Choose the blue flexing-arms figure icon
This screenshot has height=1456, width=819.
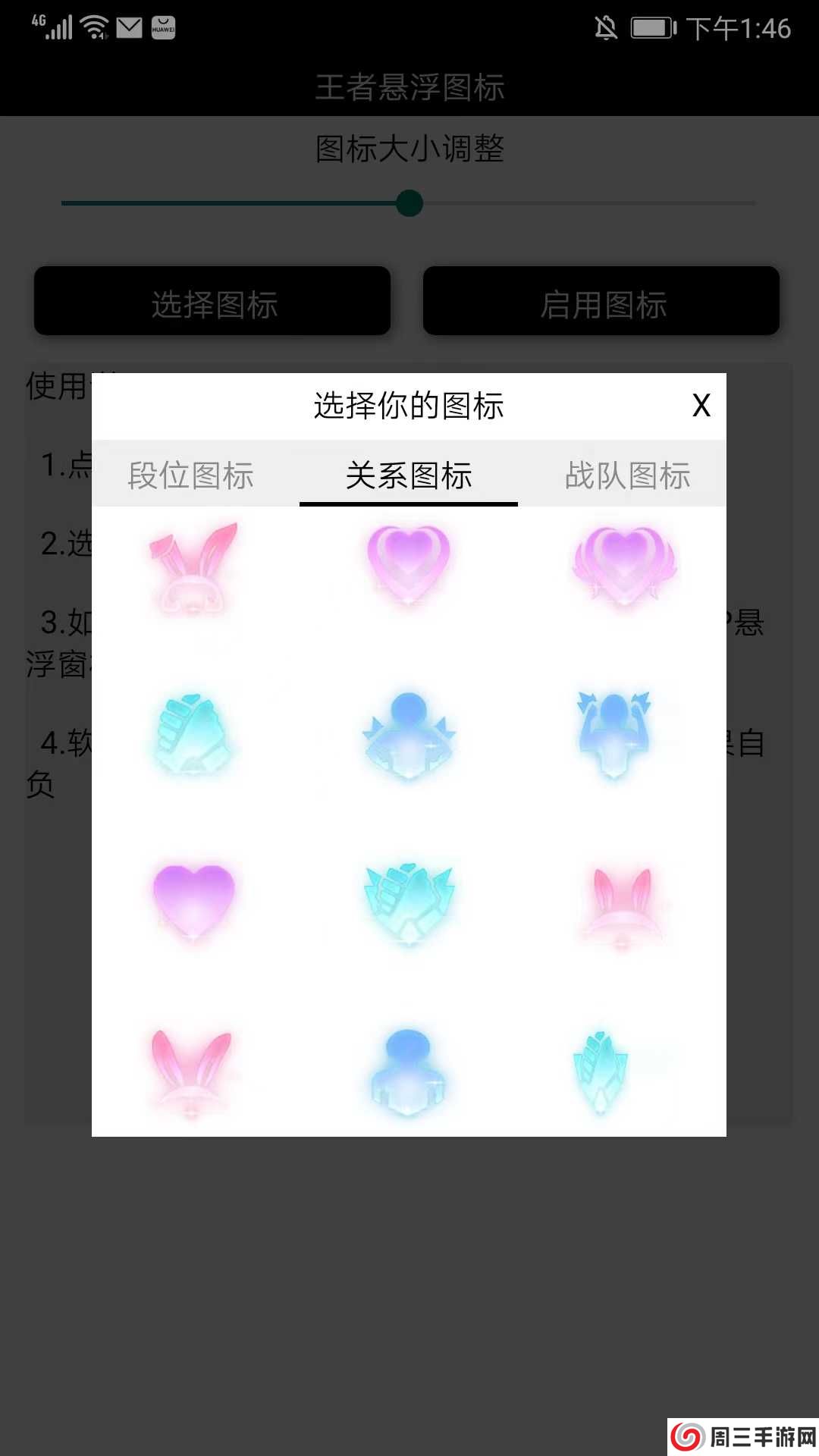613,733
